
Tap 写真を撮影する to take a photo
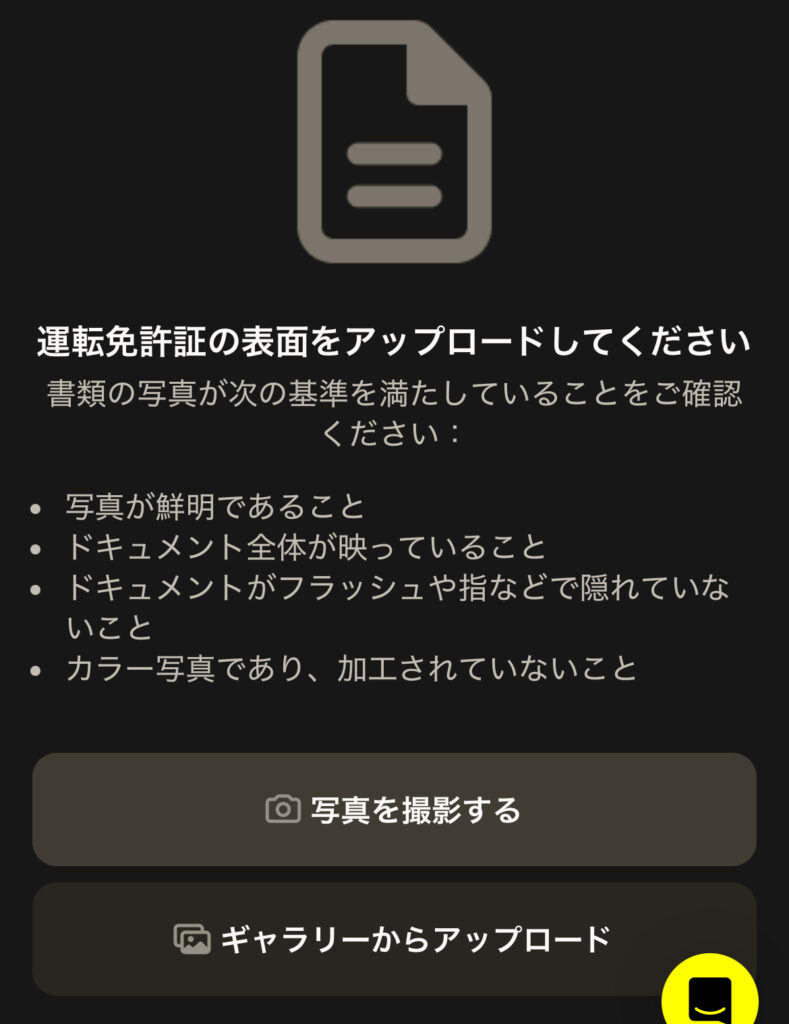[394, 809]
